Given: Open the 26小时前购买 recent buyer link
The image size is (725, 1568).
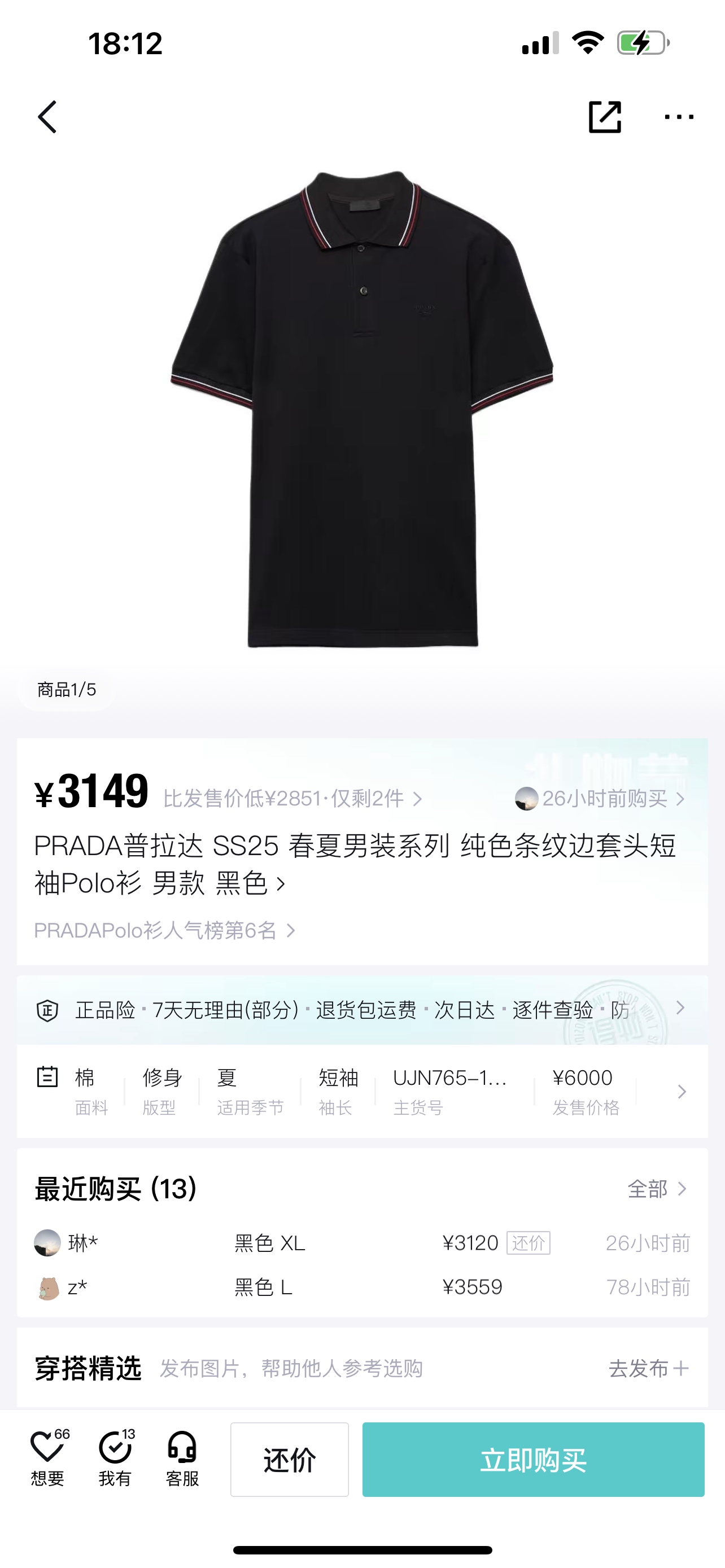Looking at the screenshot, I should pos(600,798).
